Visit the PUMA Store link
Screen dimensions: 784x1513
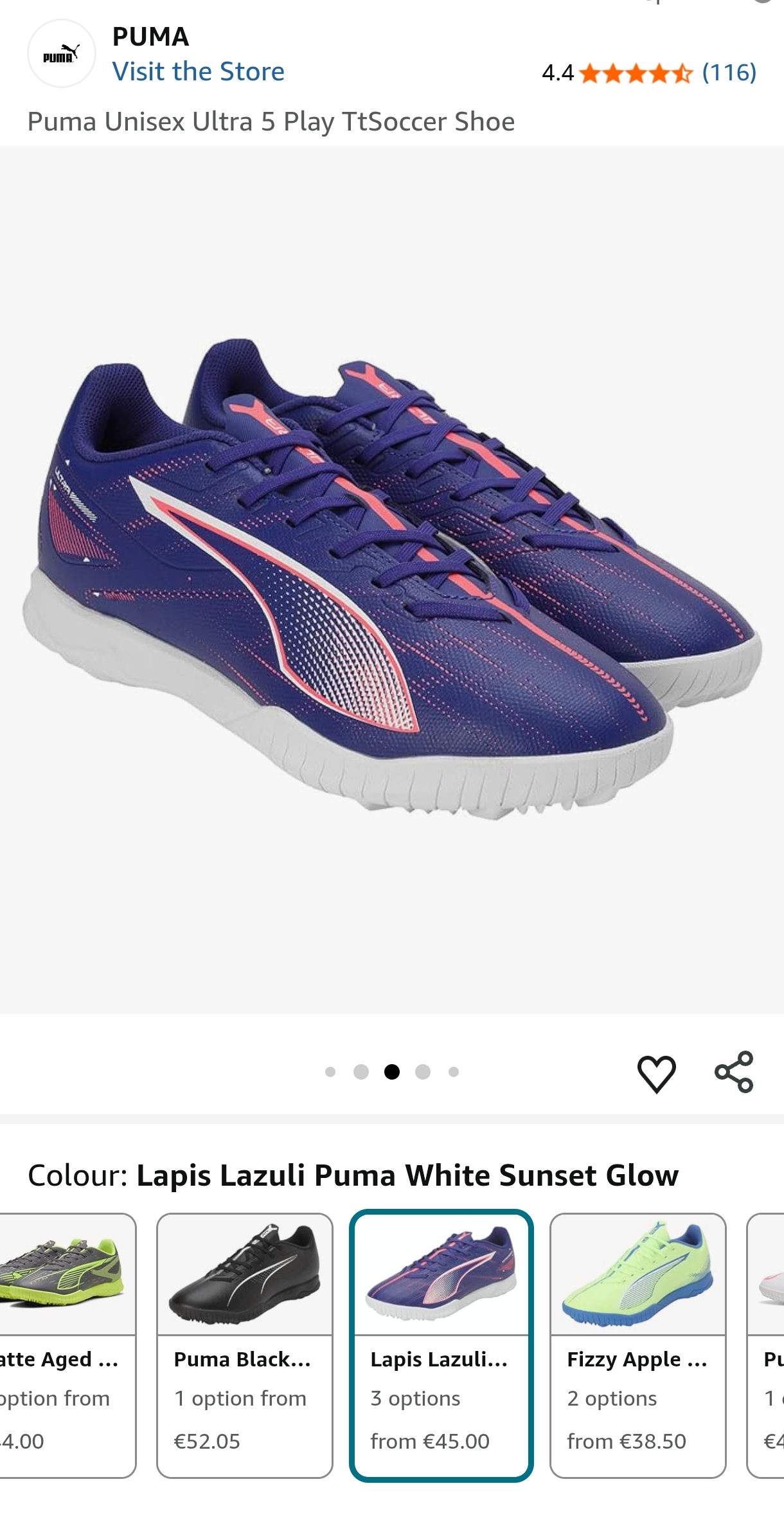(x=198, y=71)
